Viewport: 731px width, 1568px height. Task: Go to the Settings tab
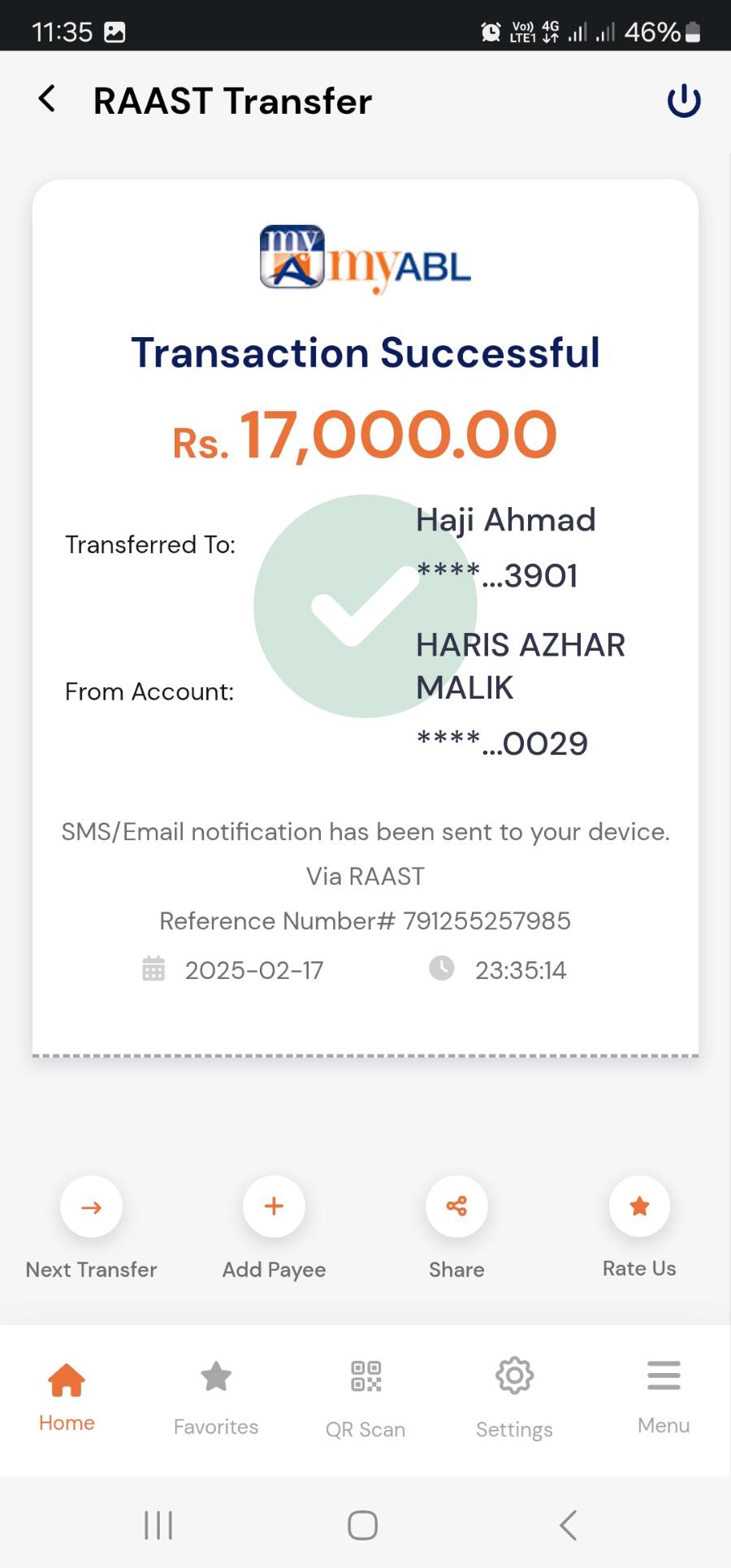pyautogui.click(x=514, y=1395)
